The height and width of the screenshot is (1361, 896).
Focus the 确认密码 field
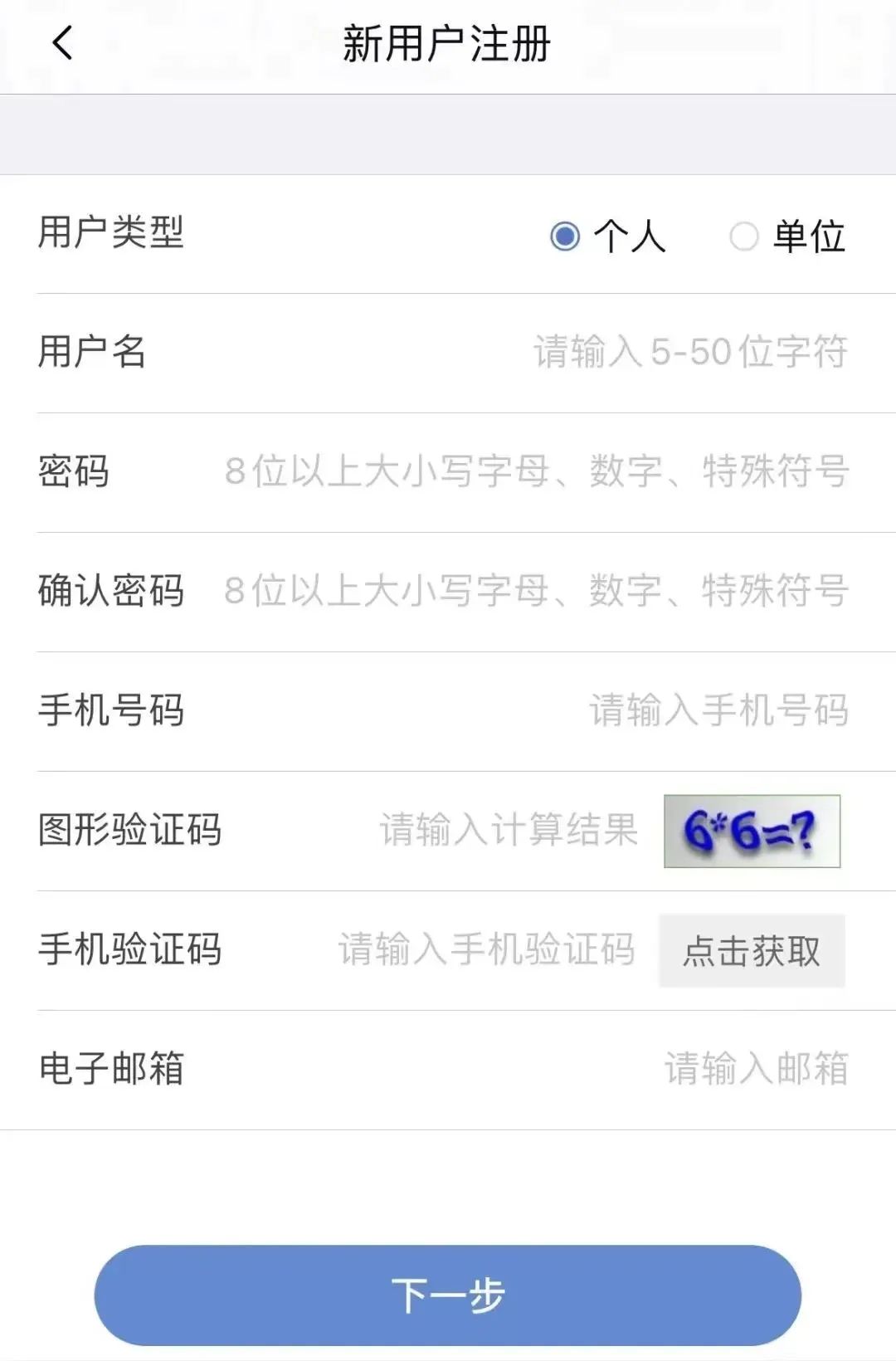click(536, 591)
